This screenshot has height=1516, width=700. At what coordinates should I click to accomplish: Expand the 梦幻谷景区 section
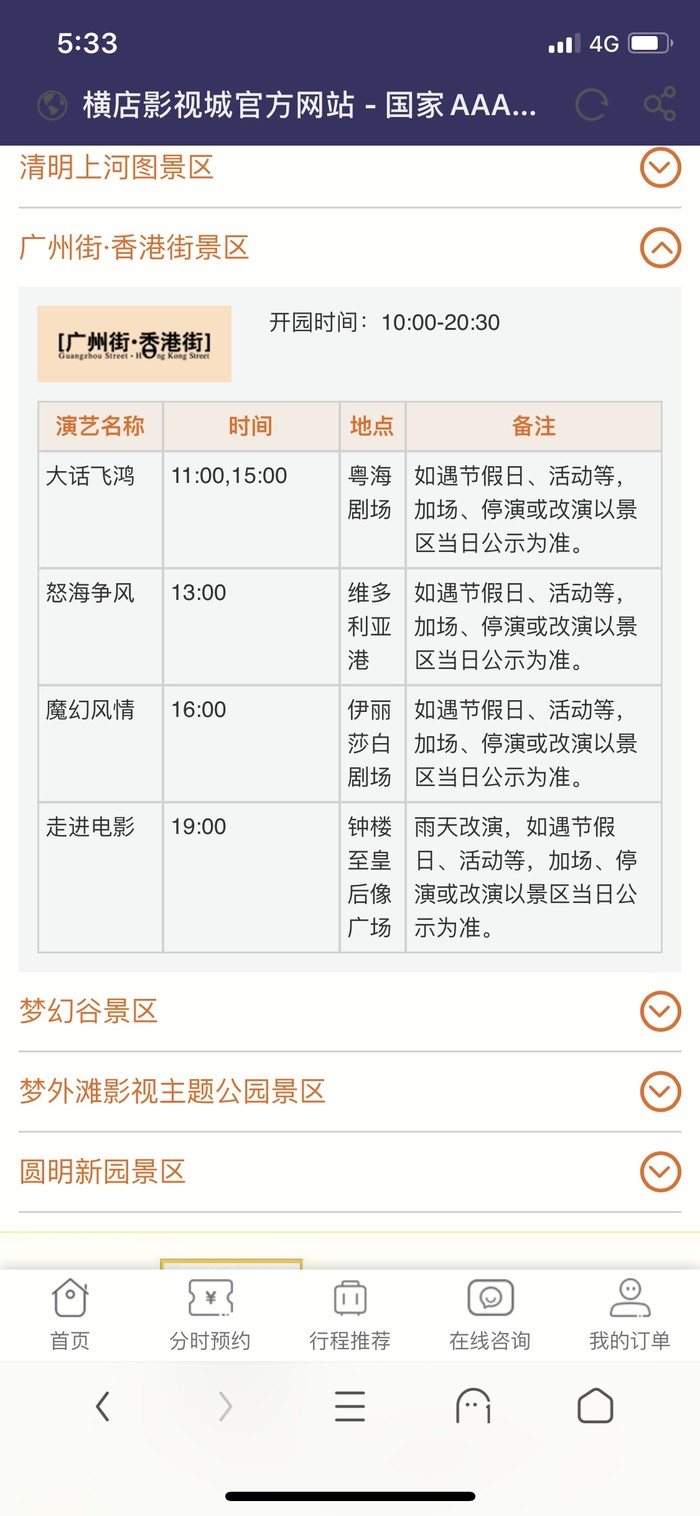(x=660, y=1011)
